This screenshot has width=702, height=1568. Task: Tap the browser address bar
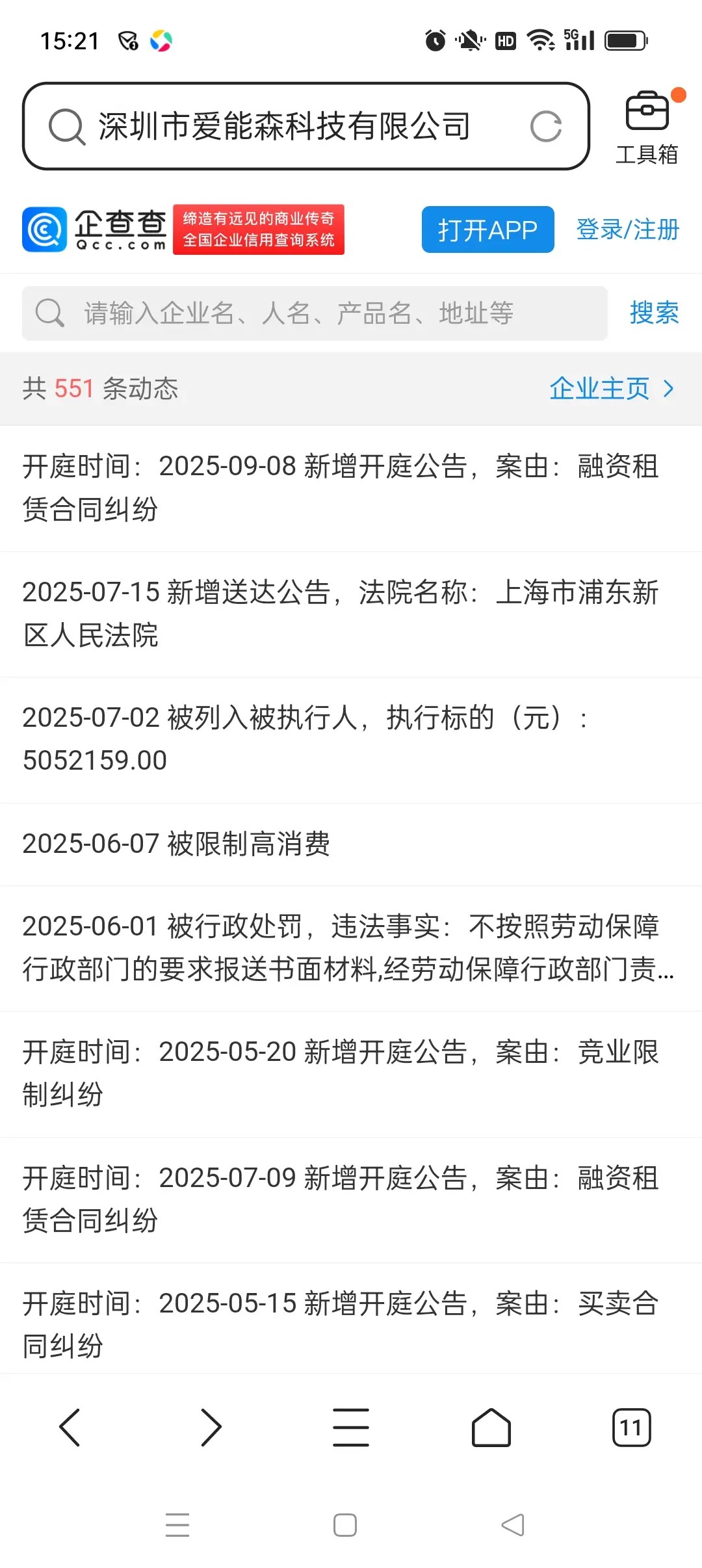click(x=286, y=126)
